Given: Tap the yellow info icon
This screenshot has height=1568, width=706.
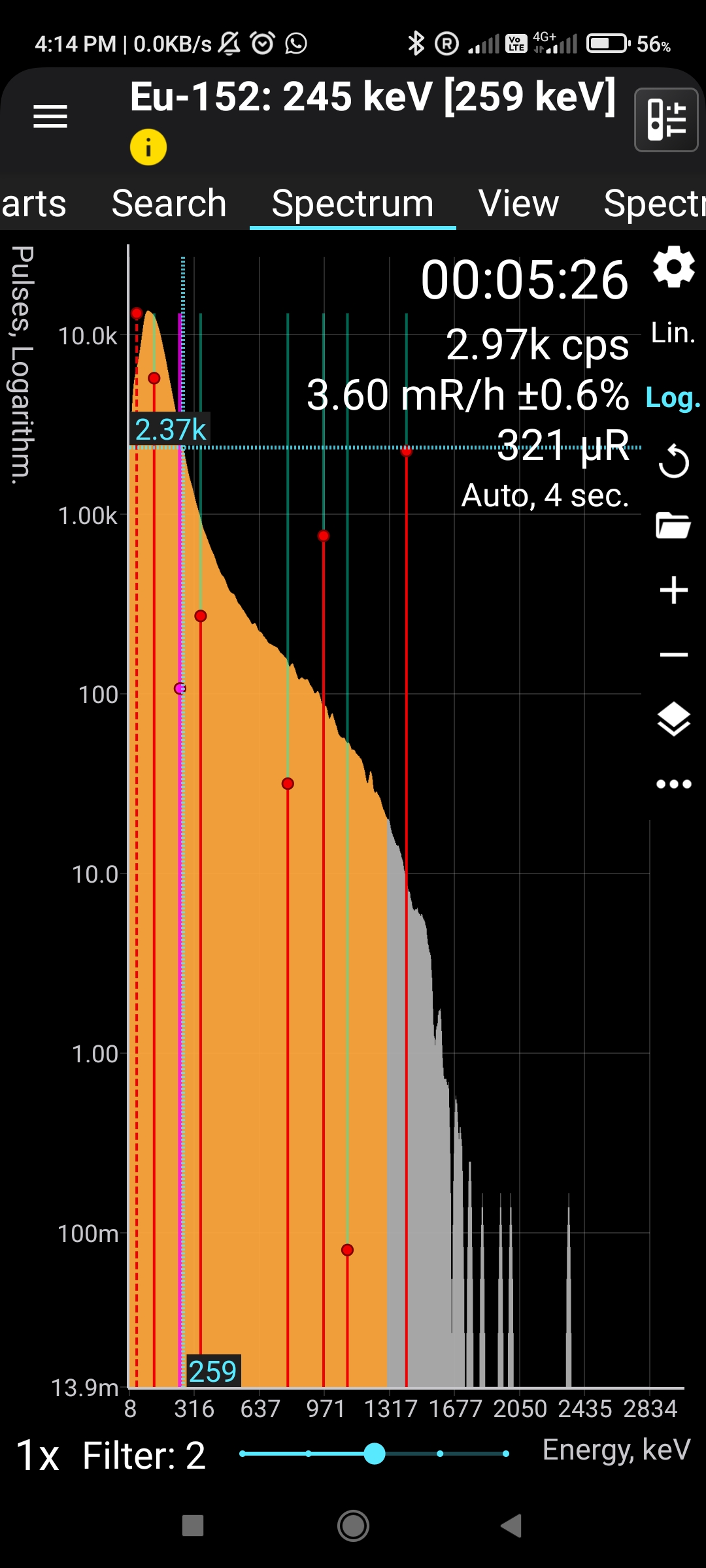Looking at the screenshot, I should 148,148.
